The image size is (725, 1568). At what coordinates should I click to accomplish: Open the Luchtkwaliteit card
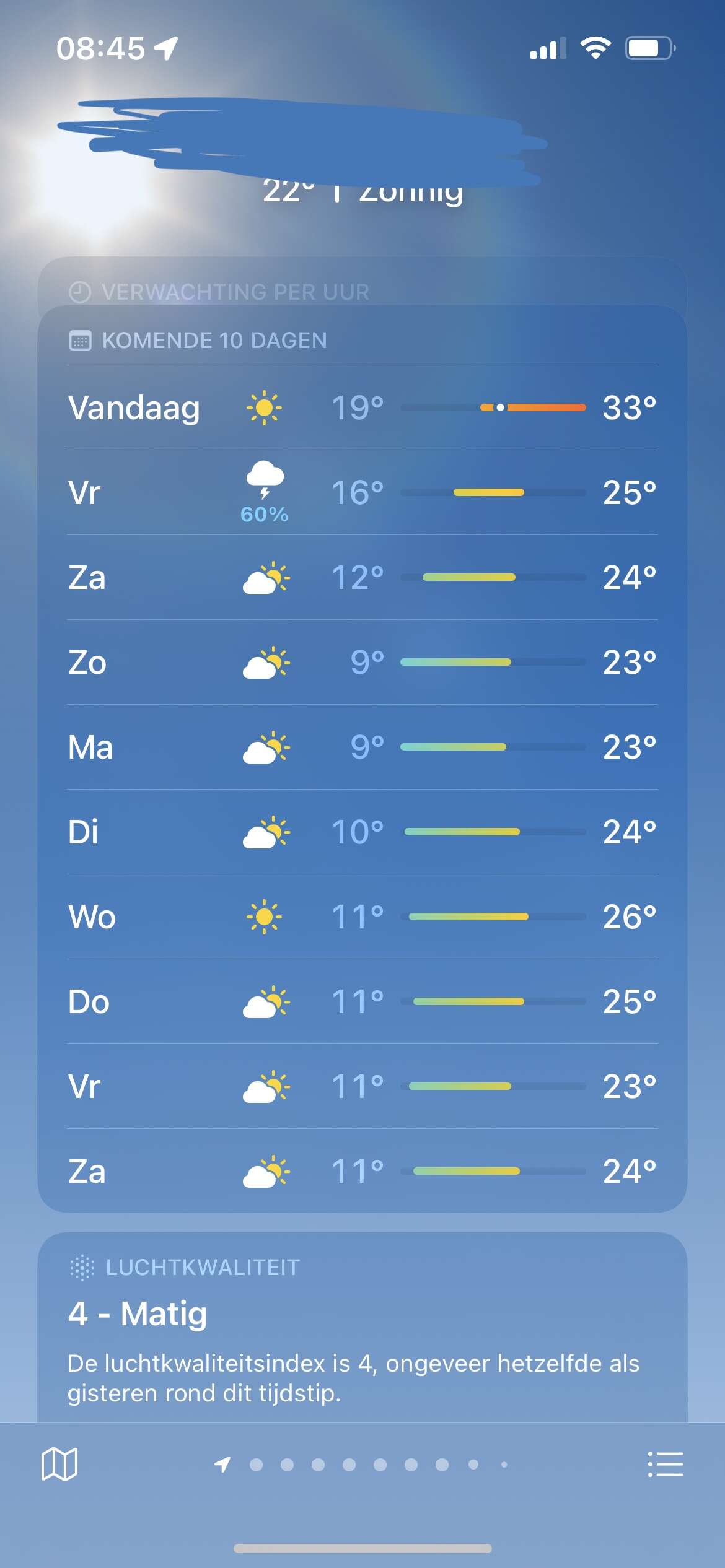(x=362, y=1328)
